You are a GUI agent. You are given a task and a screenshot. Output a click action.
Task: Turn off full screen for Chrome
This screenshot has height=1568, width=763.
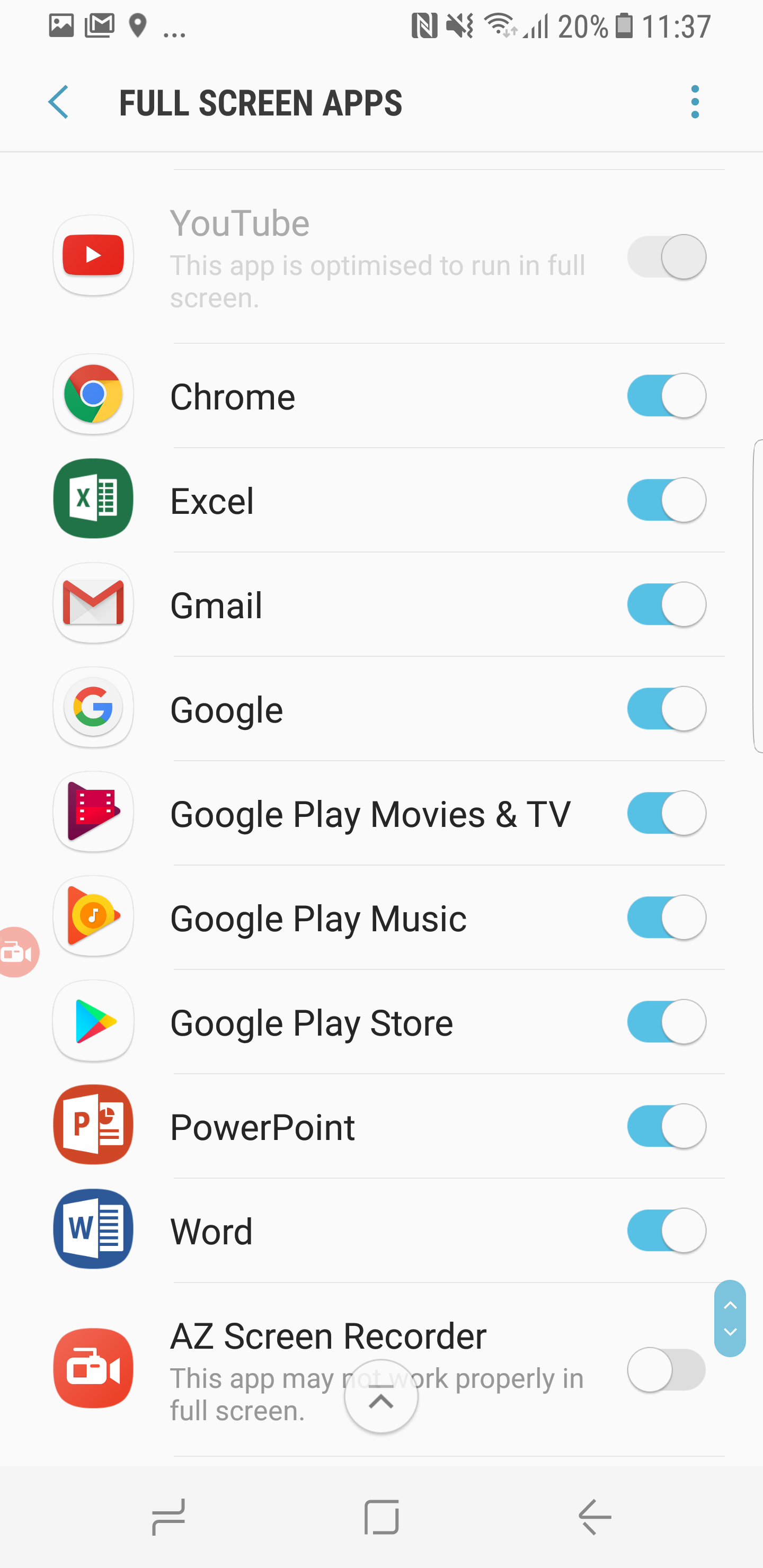coord(667,396)
